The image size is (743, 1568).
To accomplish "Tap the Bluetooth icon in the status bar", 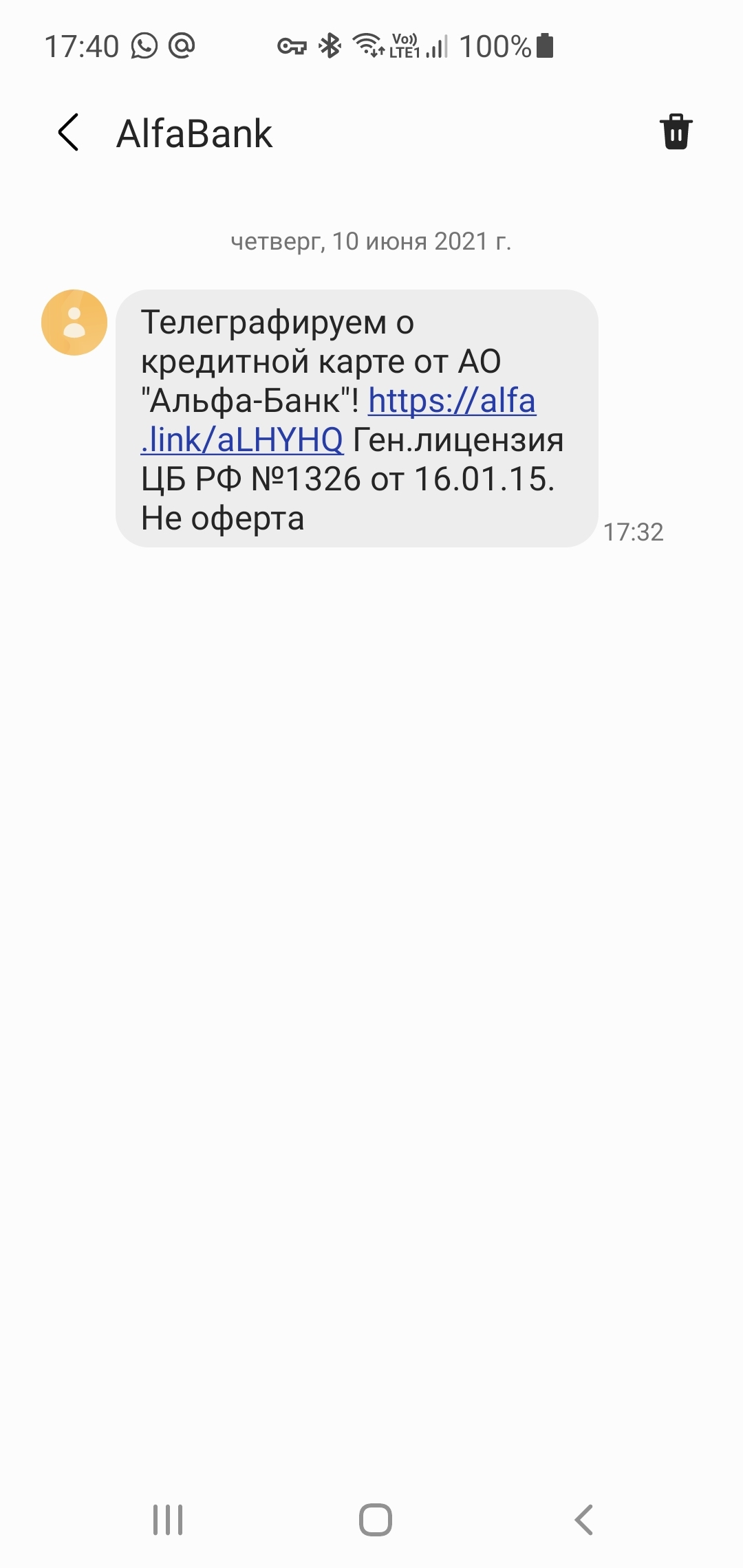I will [x=329, y=45].
